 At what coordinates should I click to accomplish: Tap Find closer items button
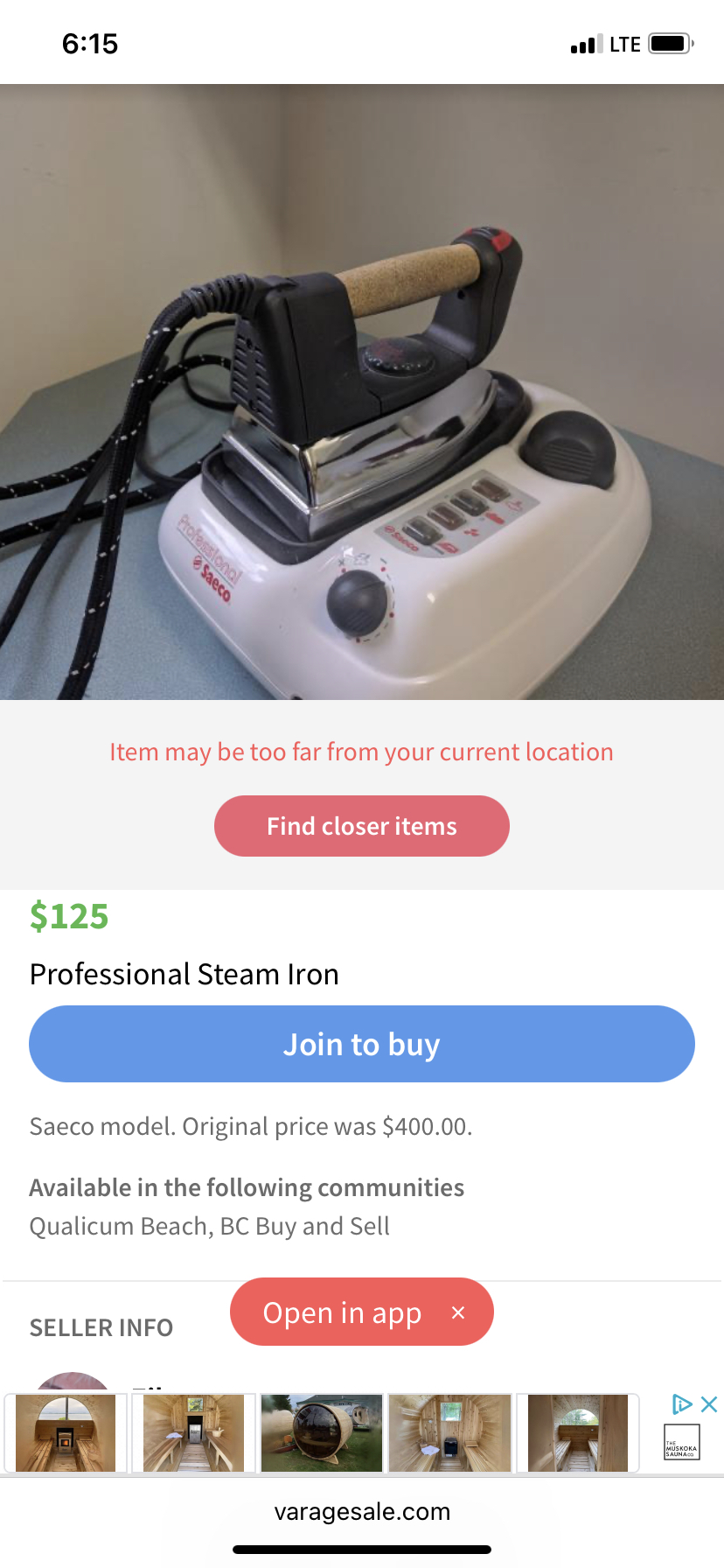(361, 826)
